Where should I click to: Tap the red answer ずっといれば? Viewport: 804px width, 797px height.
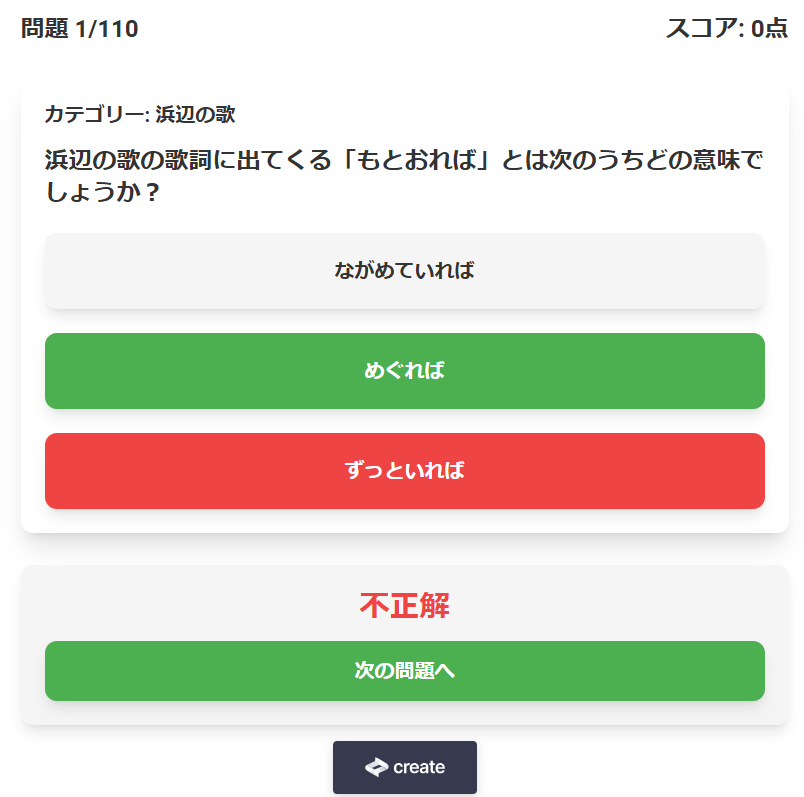tap(404, 471)
